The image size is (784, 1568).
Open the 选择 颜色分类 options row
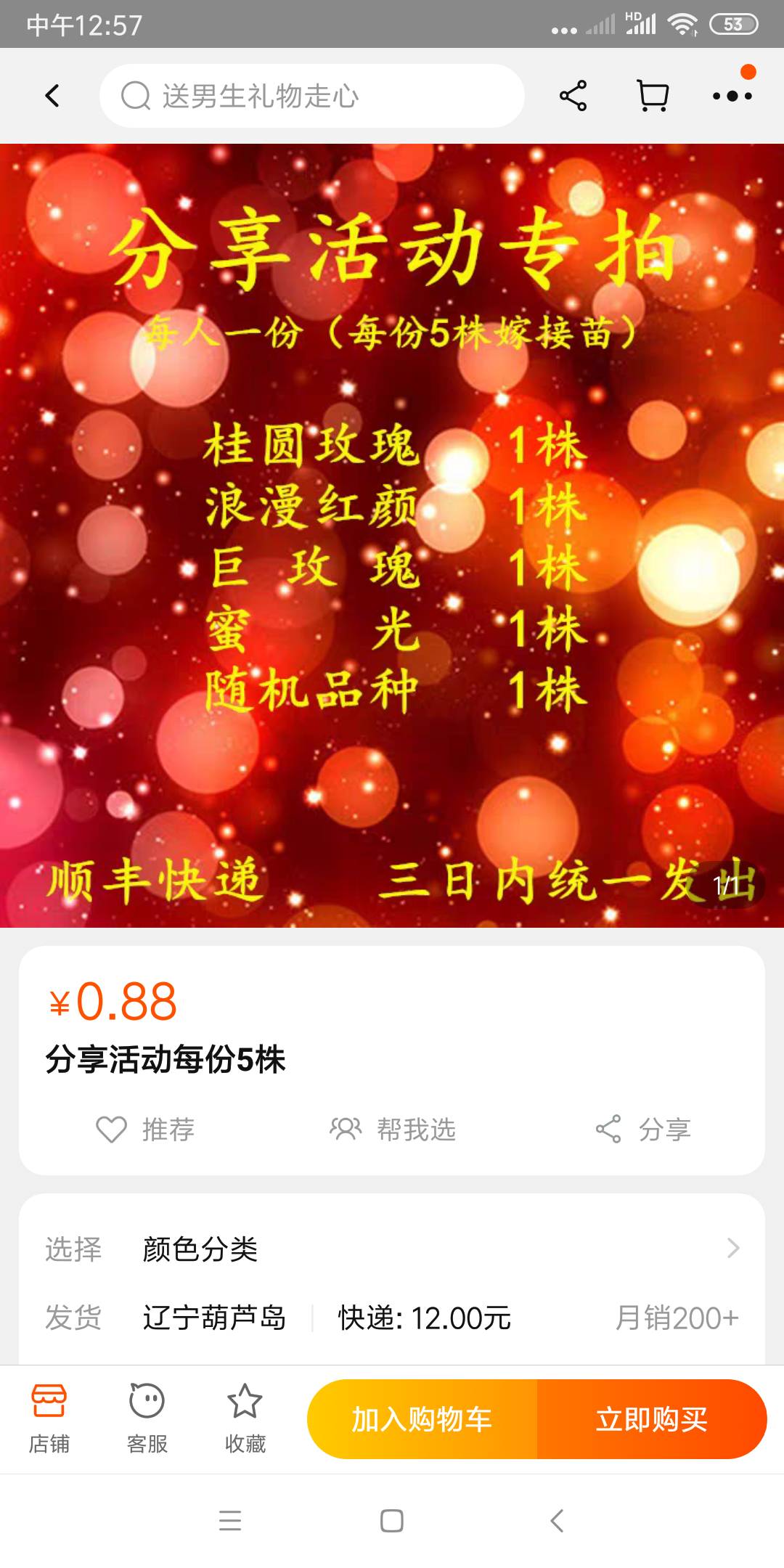coord(392,1249)
